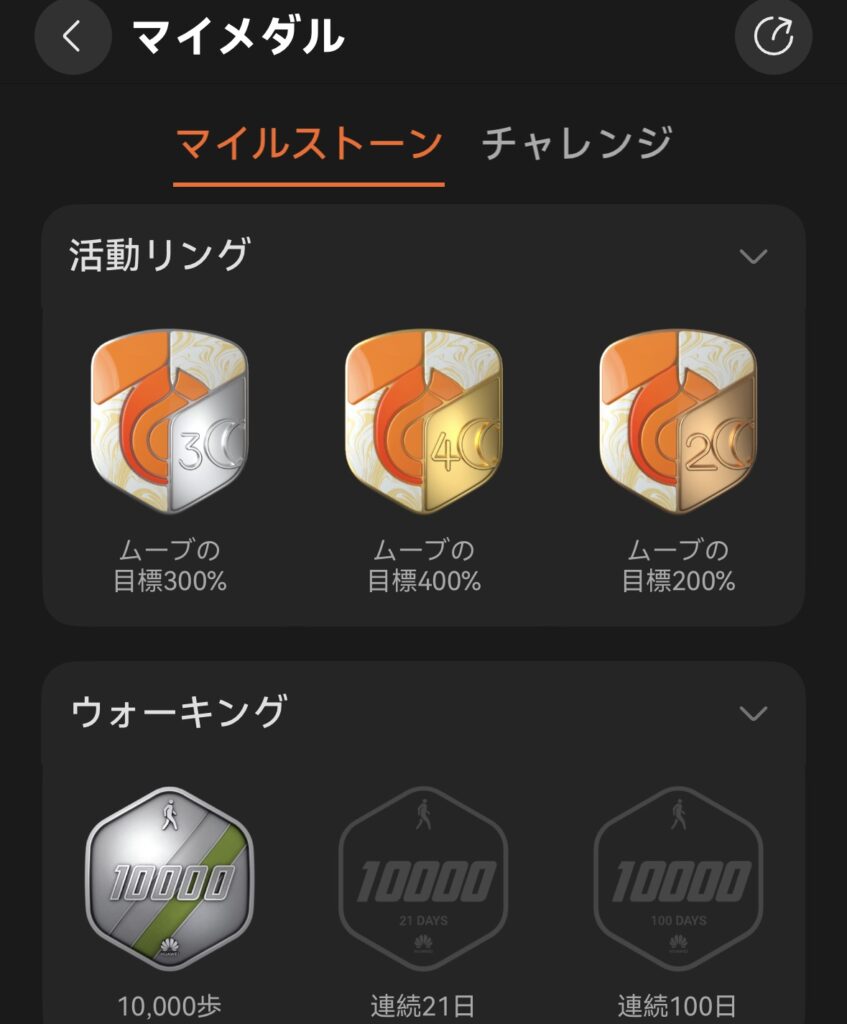Viewport: 847px width, 1024px height.
Task: Go back from マイメダル screen
Action: pos(72,37)
